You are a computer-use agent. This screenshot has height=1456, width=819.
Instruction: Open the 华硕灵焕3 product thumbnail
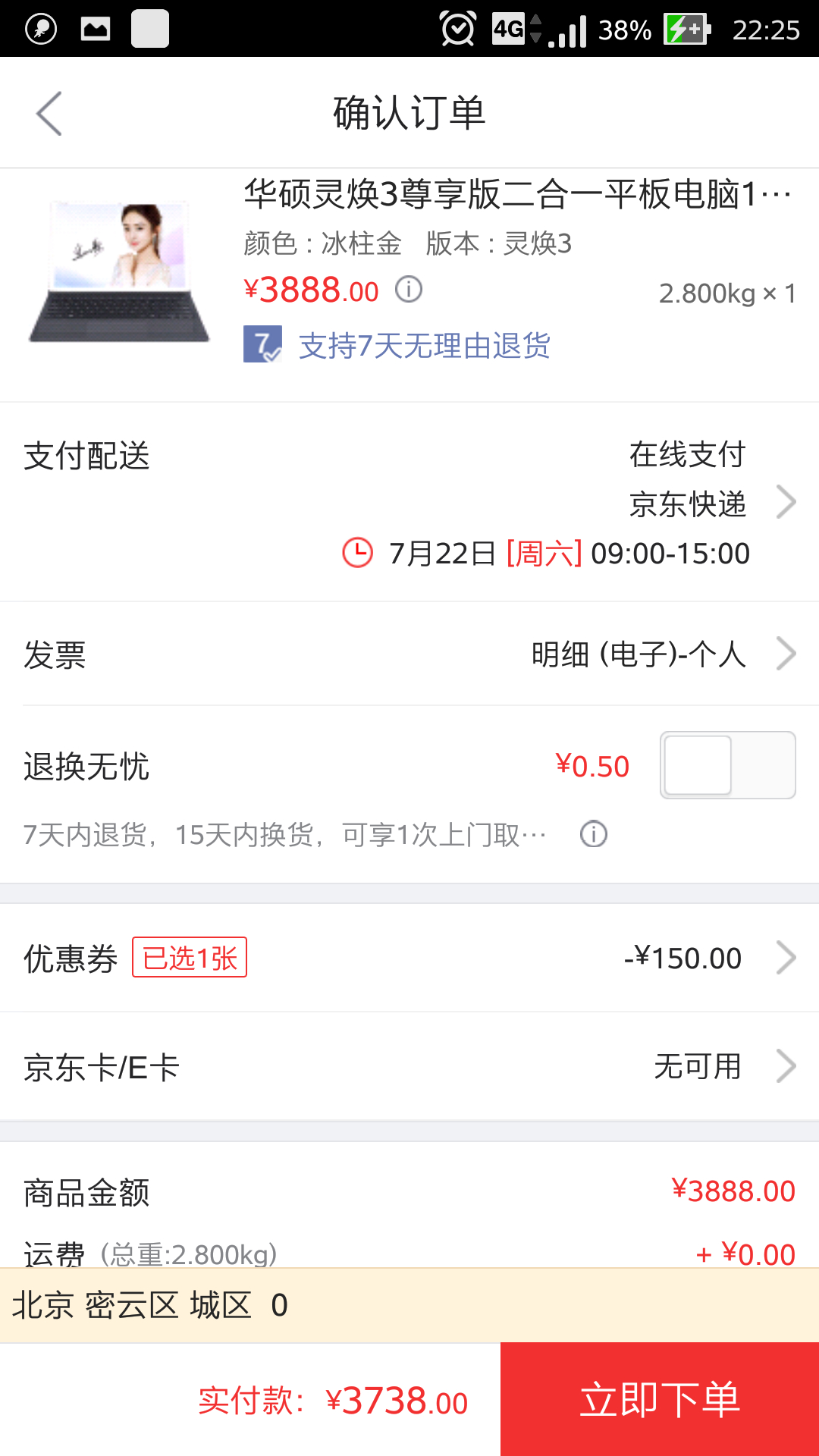pyautogui.click(x=120, y=271)
